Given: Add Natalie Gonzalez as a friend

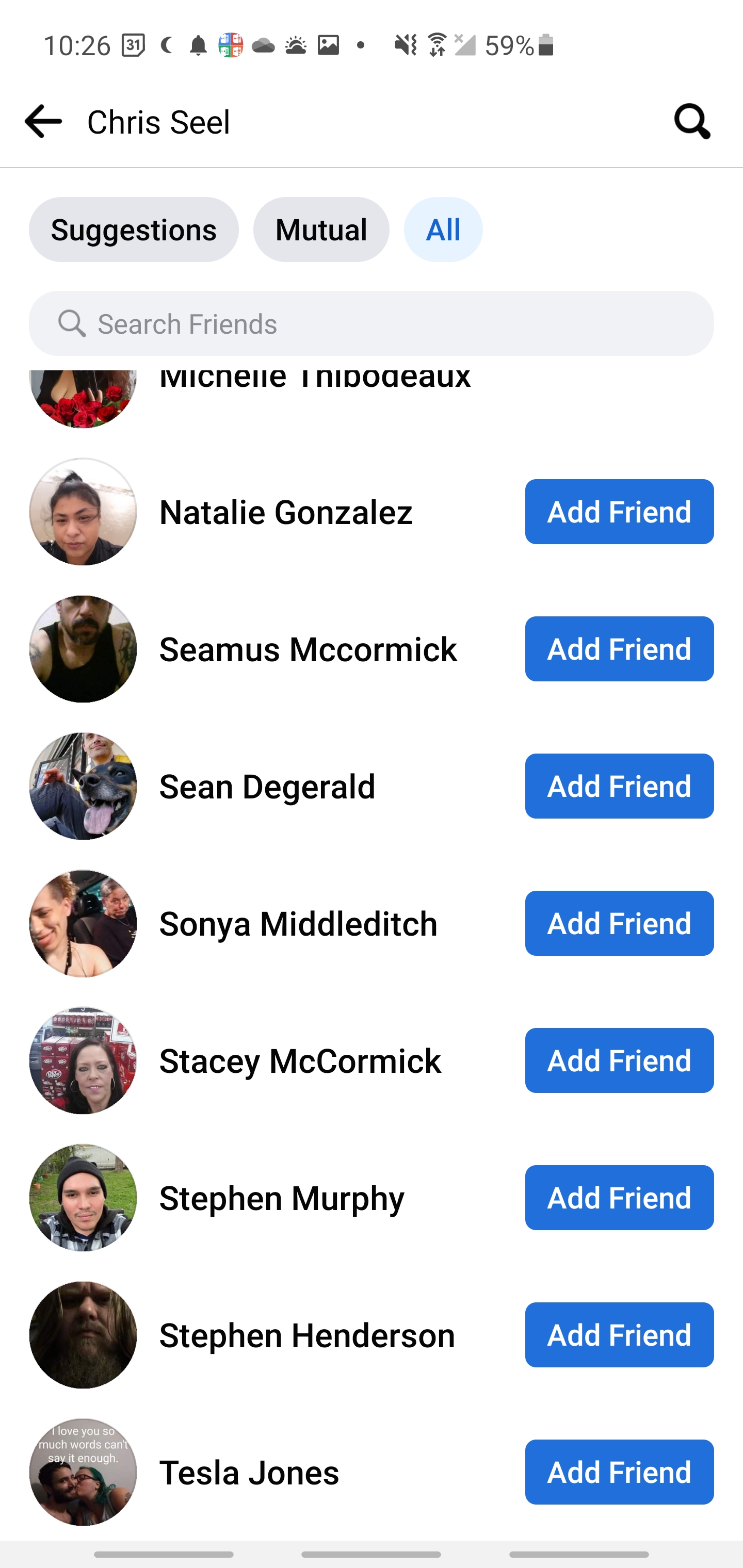Looking at the screenshot, I should tap(619, 511).
